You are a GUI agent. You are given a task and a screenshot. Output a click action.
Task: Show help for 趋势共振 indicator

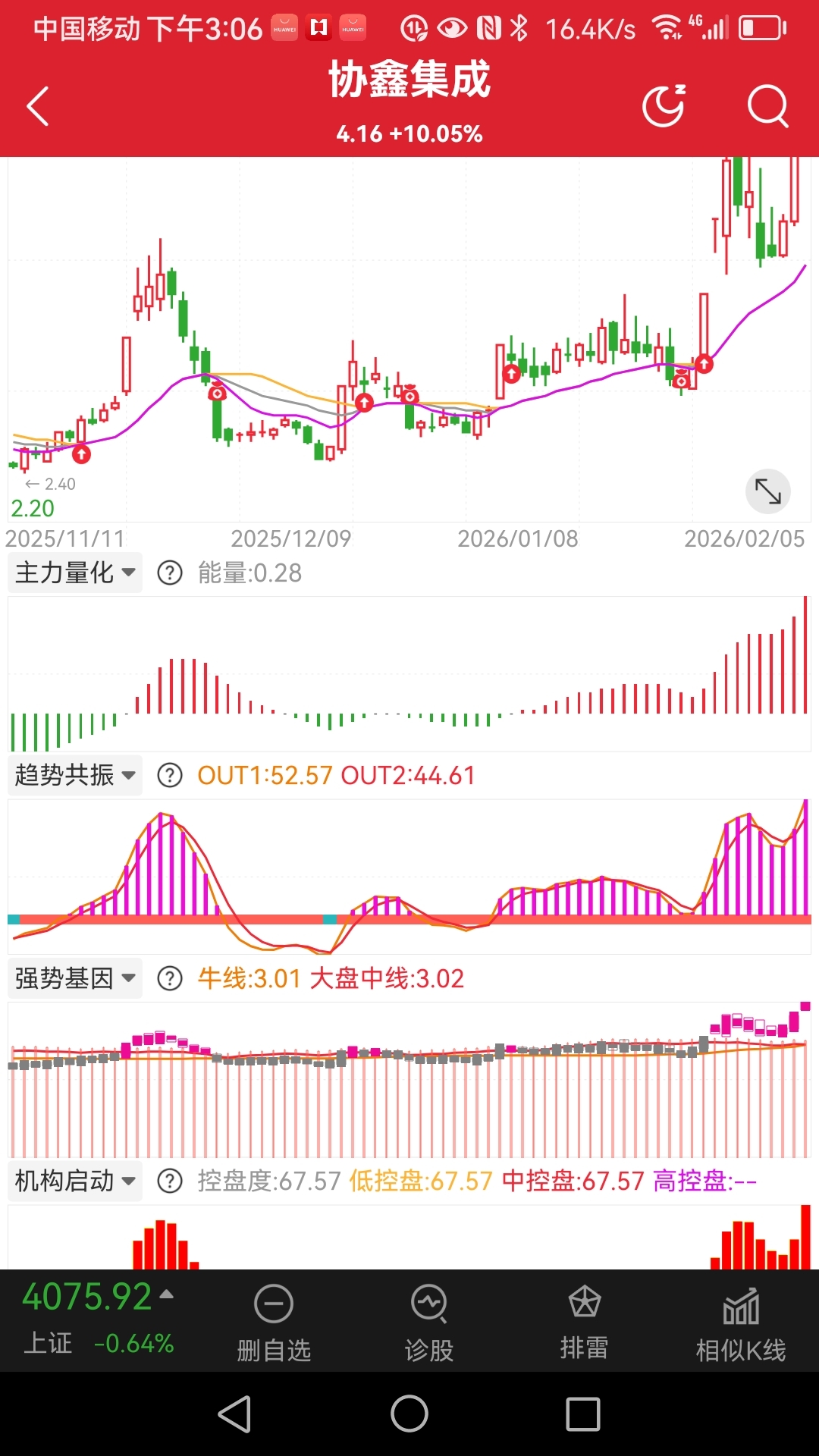[170, 775]
